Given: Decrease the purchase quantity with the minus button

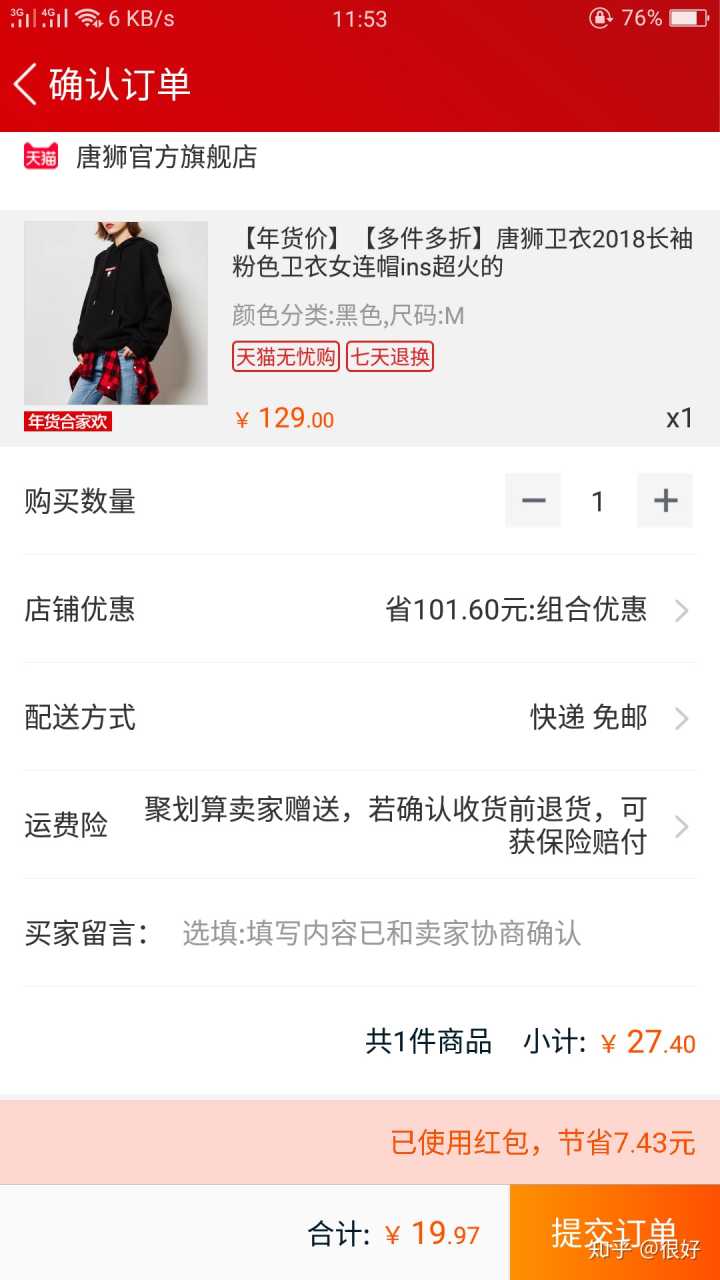Looking at the screenshot, I should (x=533, y=501).
